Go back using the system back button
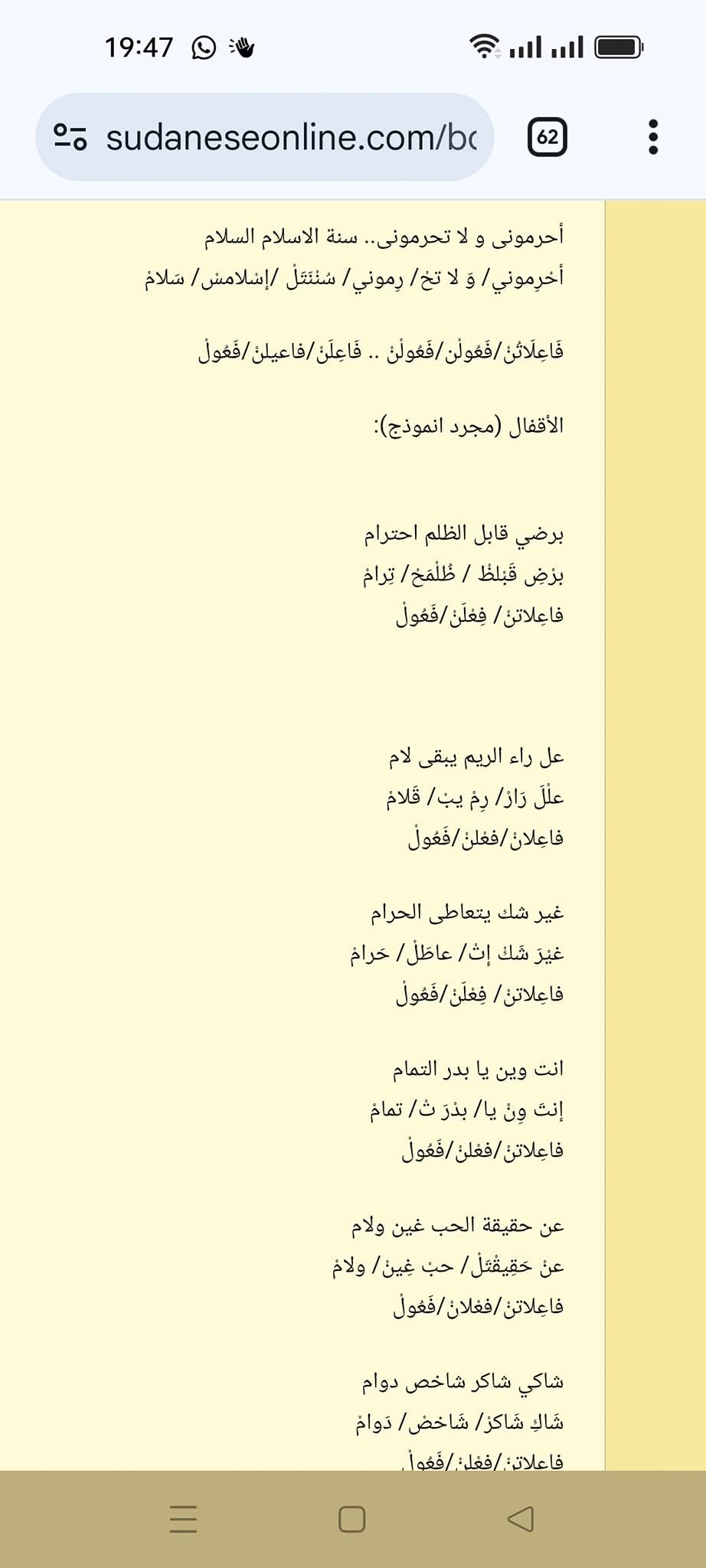This screenshot has width=706, height=1568. [521, 1519]
